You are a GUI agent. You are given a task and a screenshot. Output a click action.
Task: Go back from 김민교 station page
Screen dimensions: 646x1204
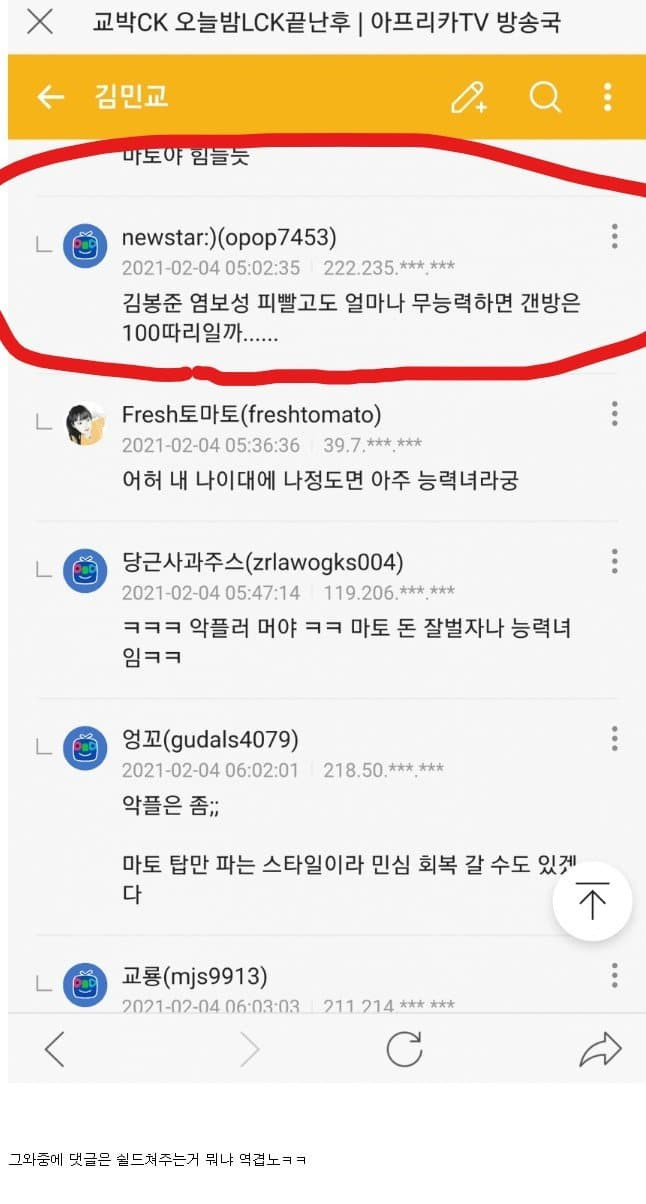[50, 97]
